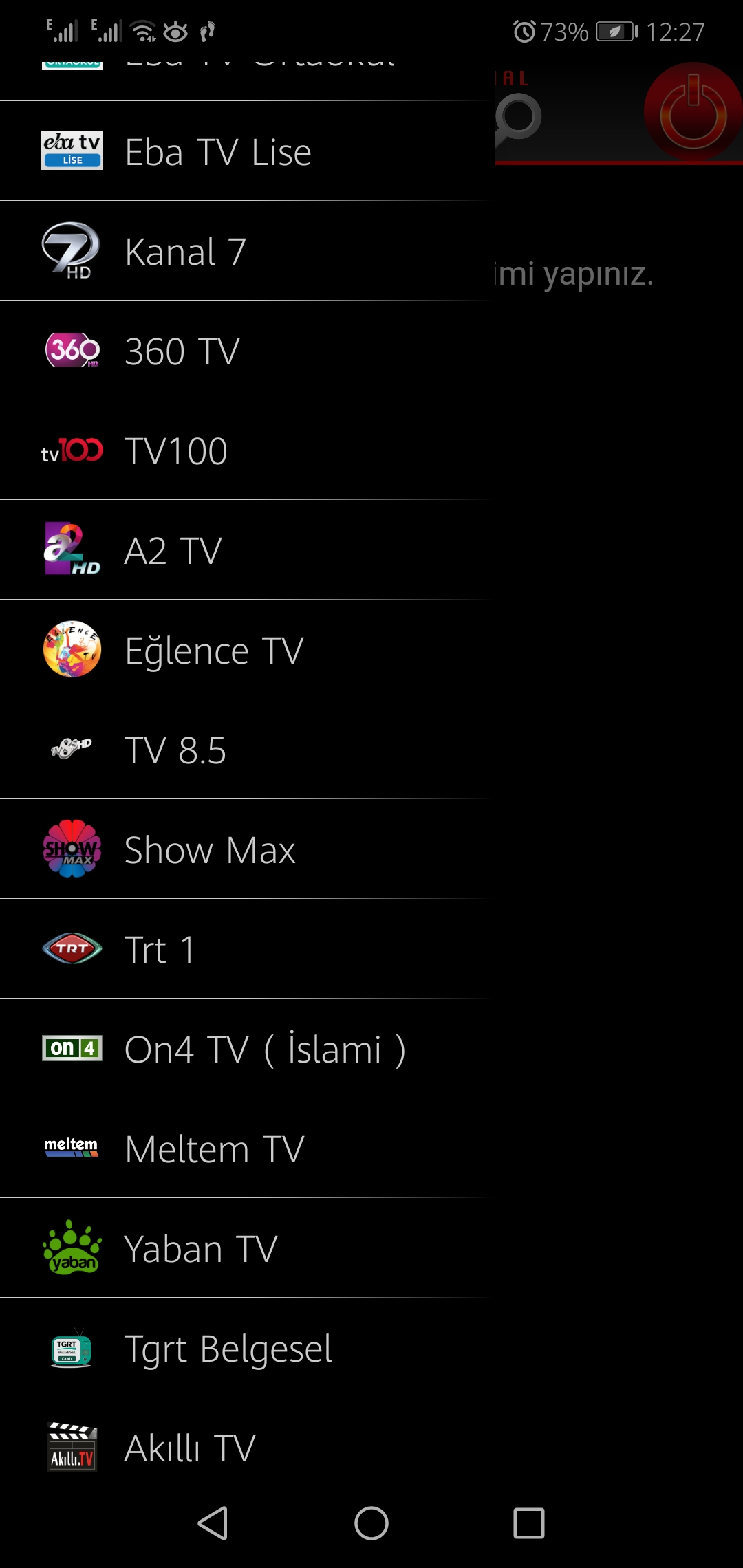Open the A2 TV channel
The height and width of the screenshot is (1568, 743).
click(x=173, y=551)
